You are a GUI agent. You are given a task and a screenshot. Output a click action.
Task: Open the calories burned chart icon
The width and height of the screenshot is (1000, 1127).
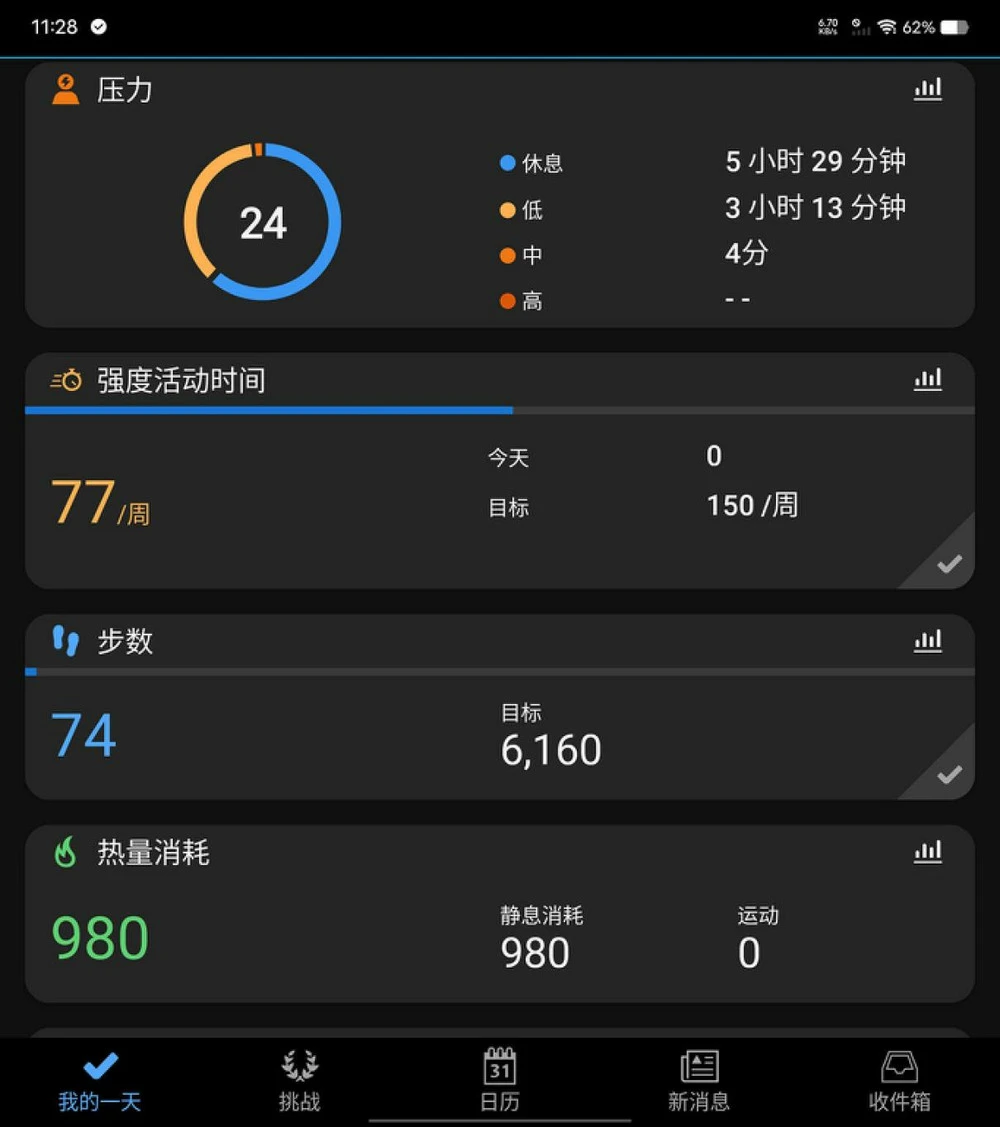tap(928, 851)
